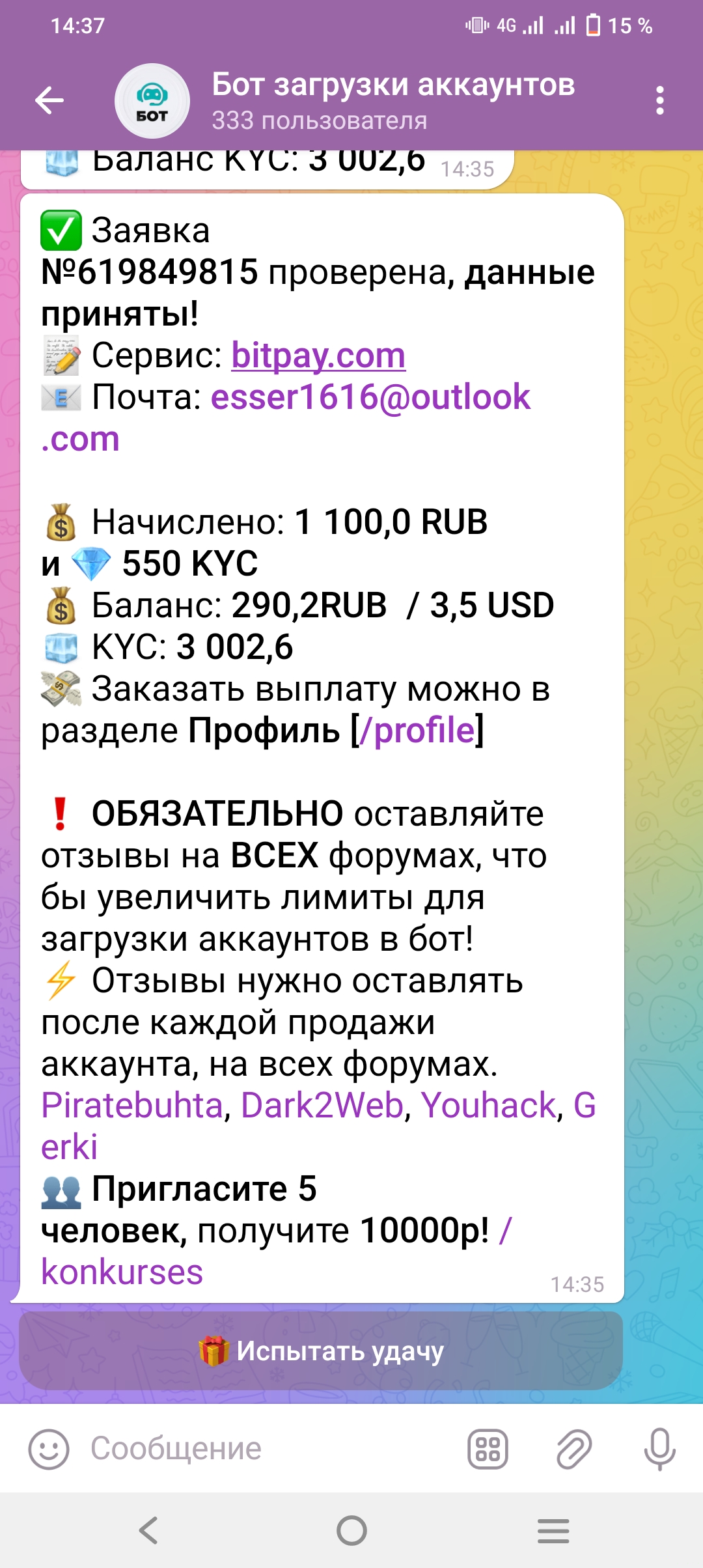Run the /profile command link
The image size is (703, 1568).
[417, 731]
